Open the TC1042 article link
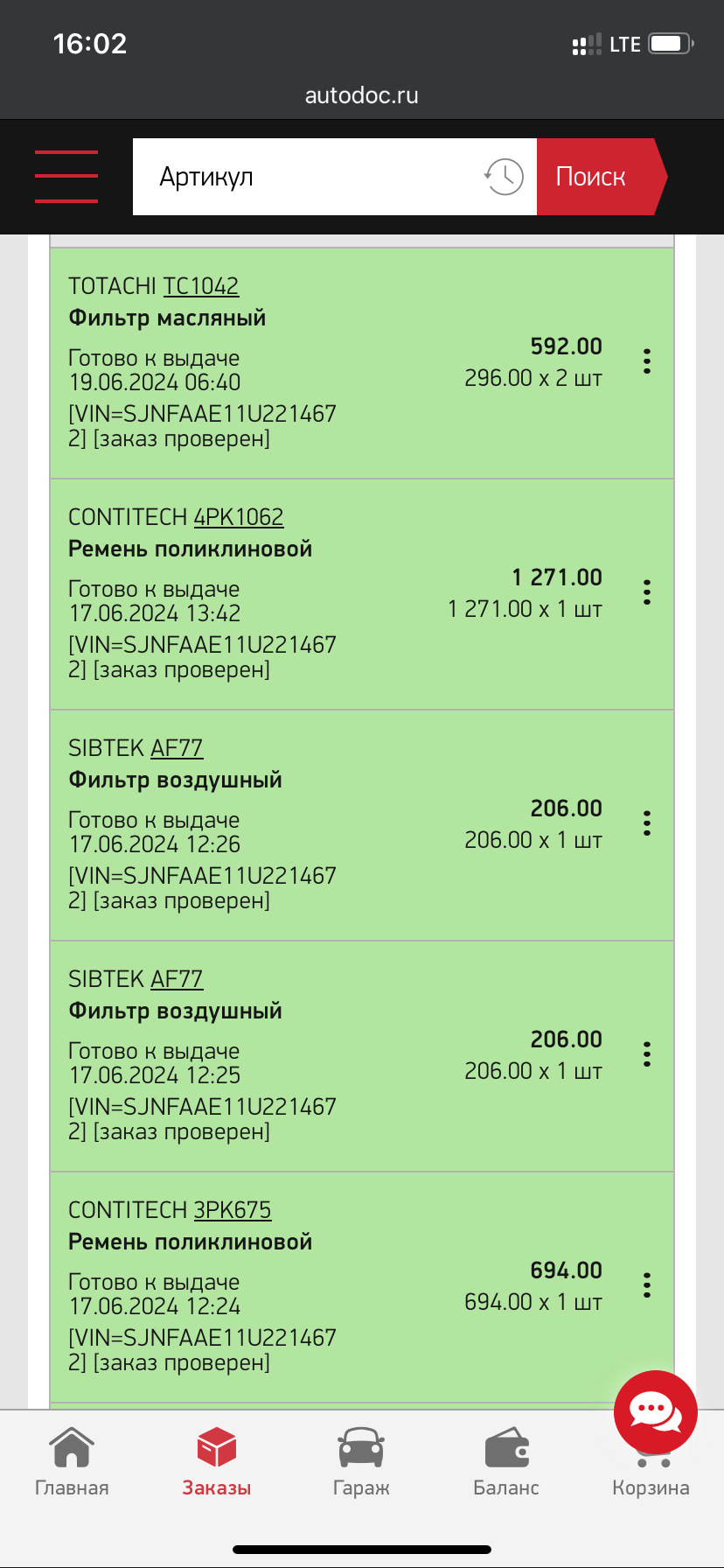This screenshot has height=1568, width=724. click(x=201, y=286)
